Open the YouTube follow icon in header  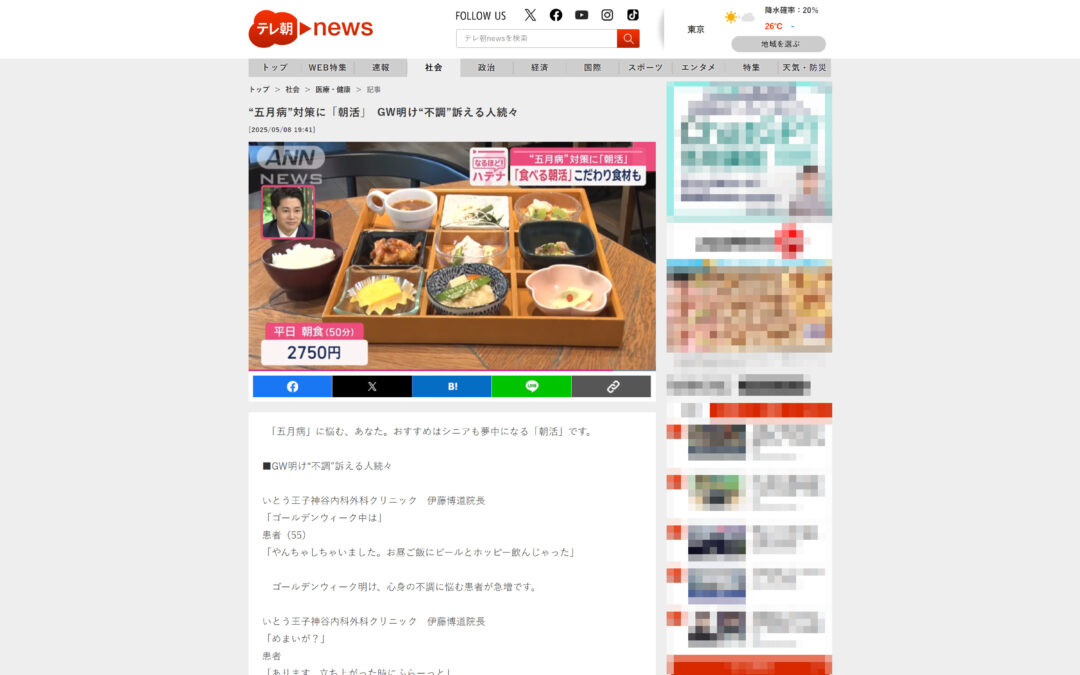[x=582, y=15]
